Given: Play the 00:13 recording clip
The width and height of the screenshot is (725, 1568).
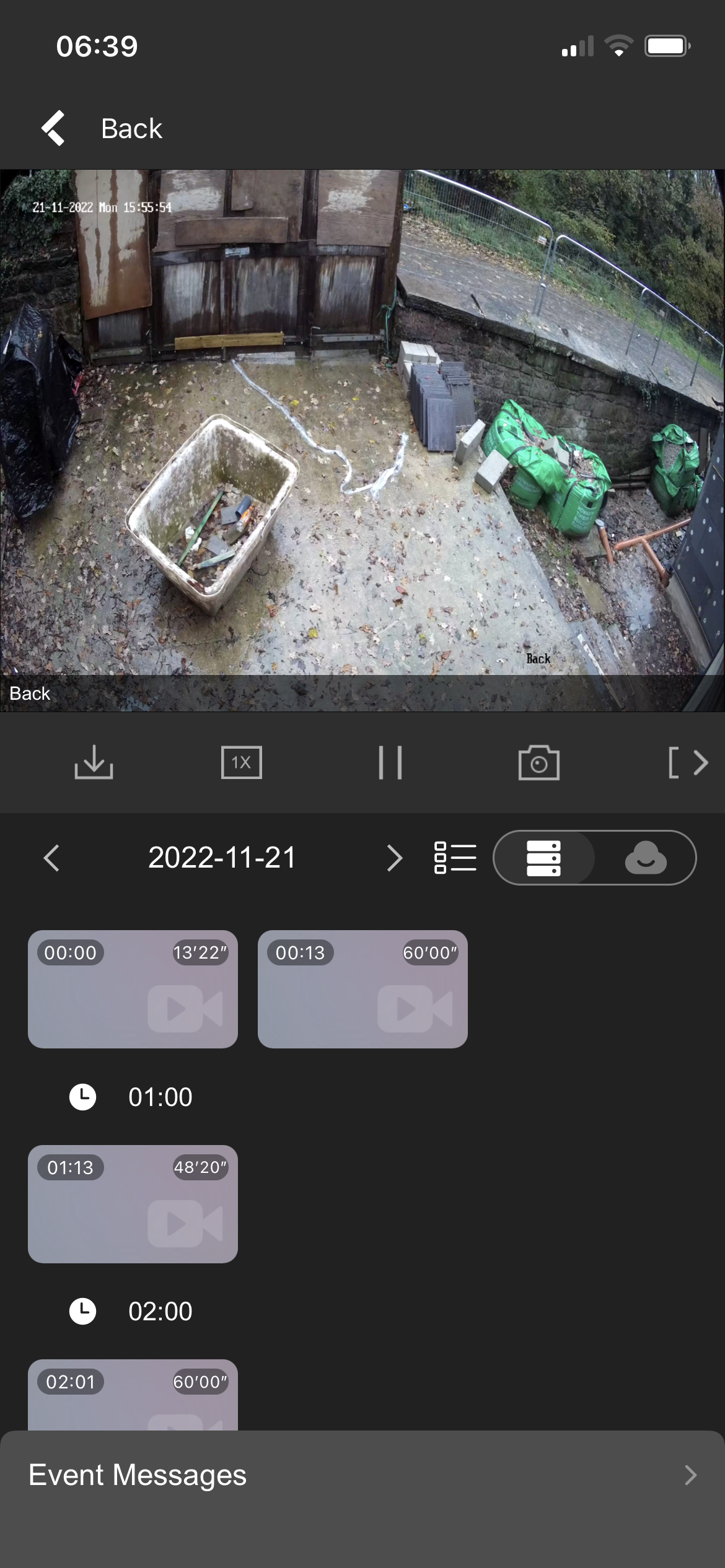Looking at the screenshot, I should [362, 989].
